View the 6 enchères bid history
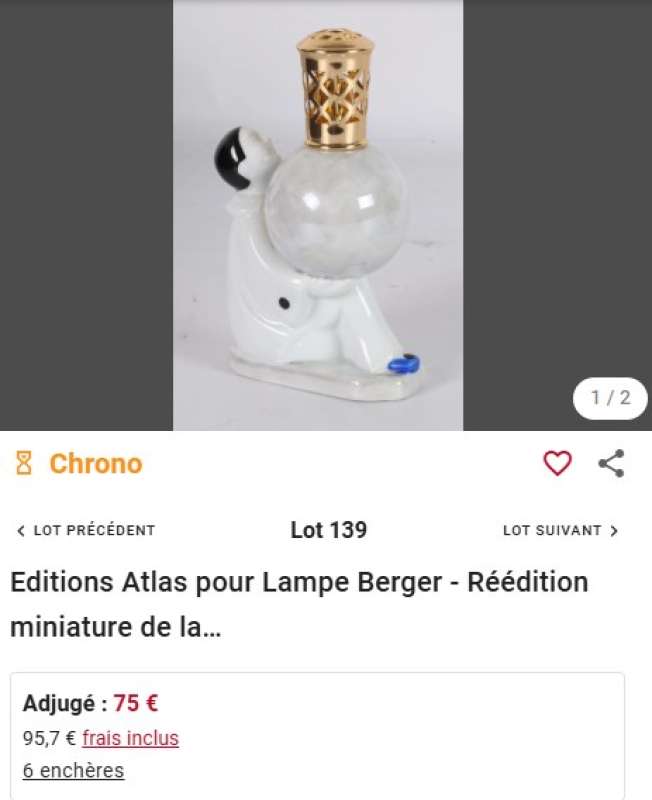The height and width of the screenshot is (800, 652). 73,771
